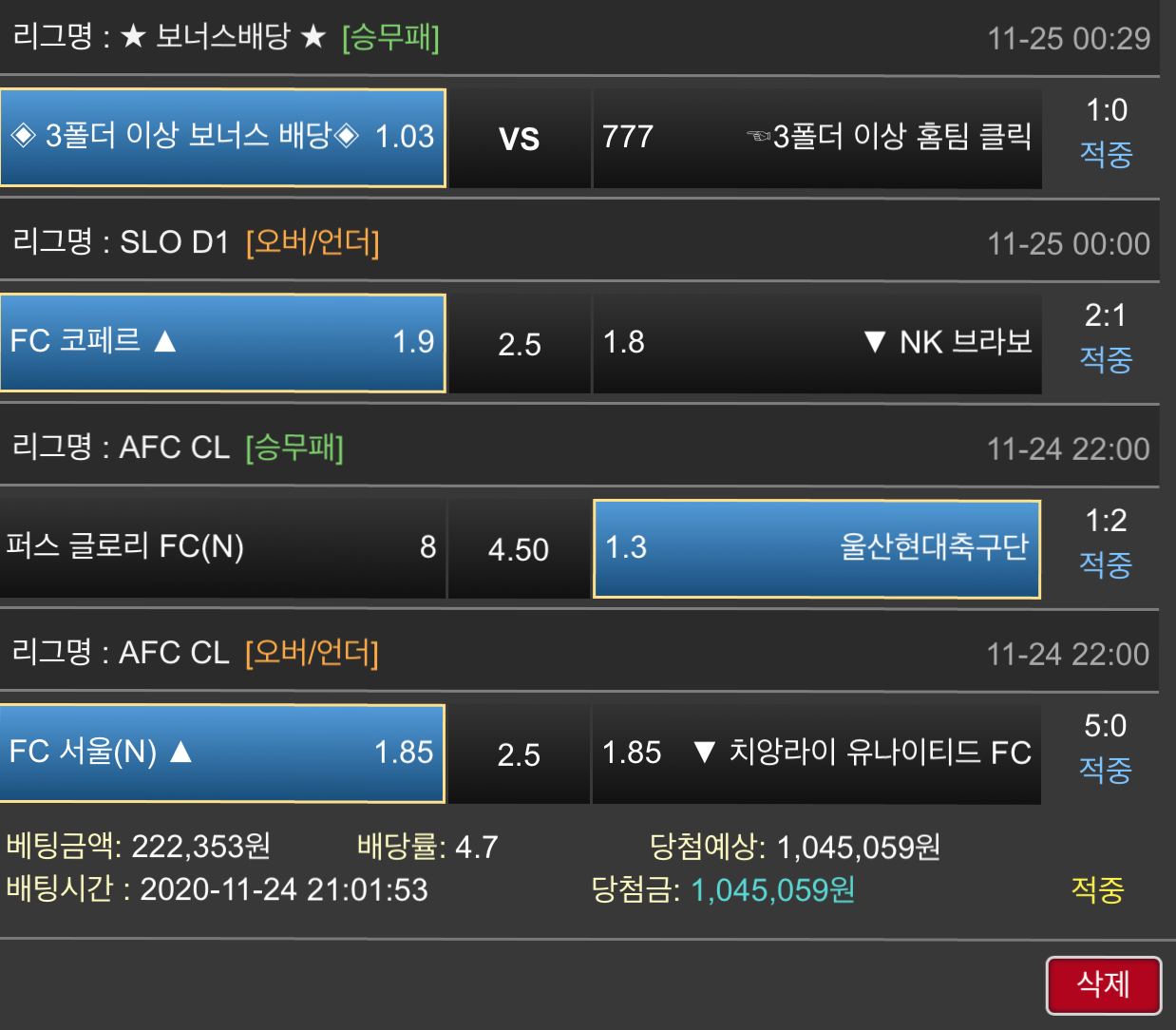Tap the 777 3폴더 이상 홈팀 클릭 cell
Viewport: 1176px width, 1030px height.
[817, 138]
